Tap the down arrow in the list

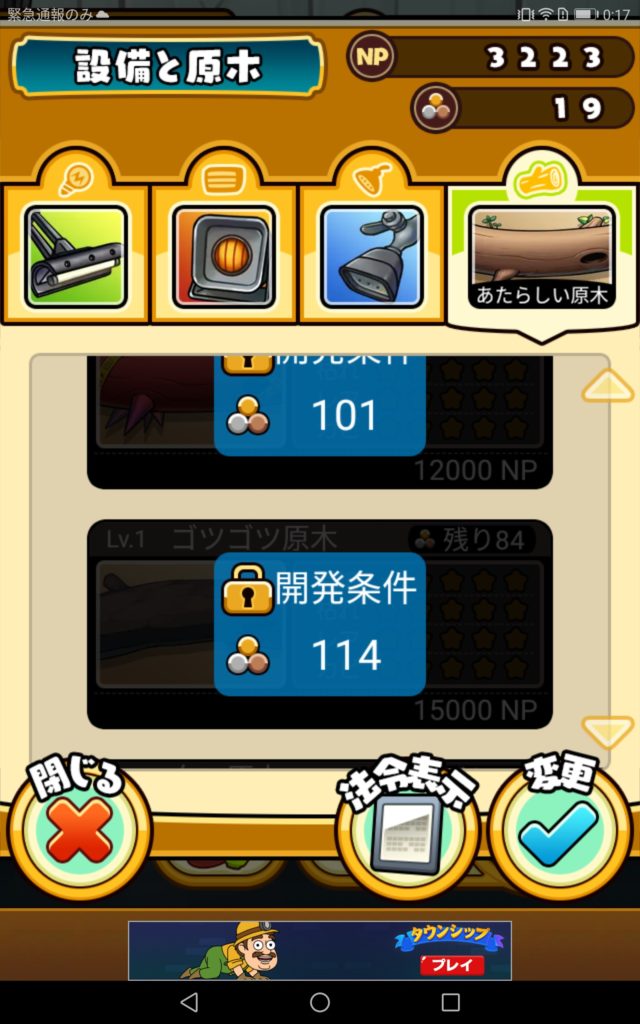click(x=607, y=732)
